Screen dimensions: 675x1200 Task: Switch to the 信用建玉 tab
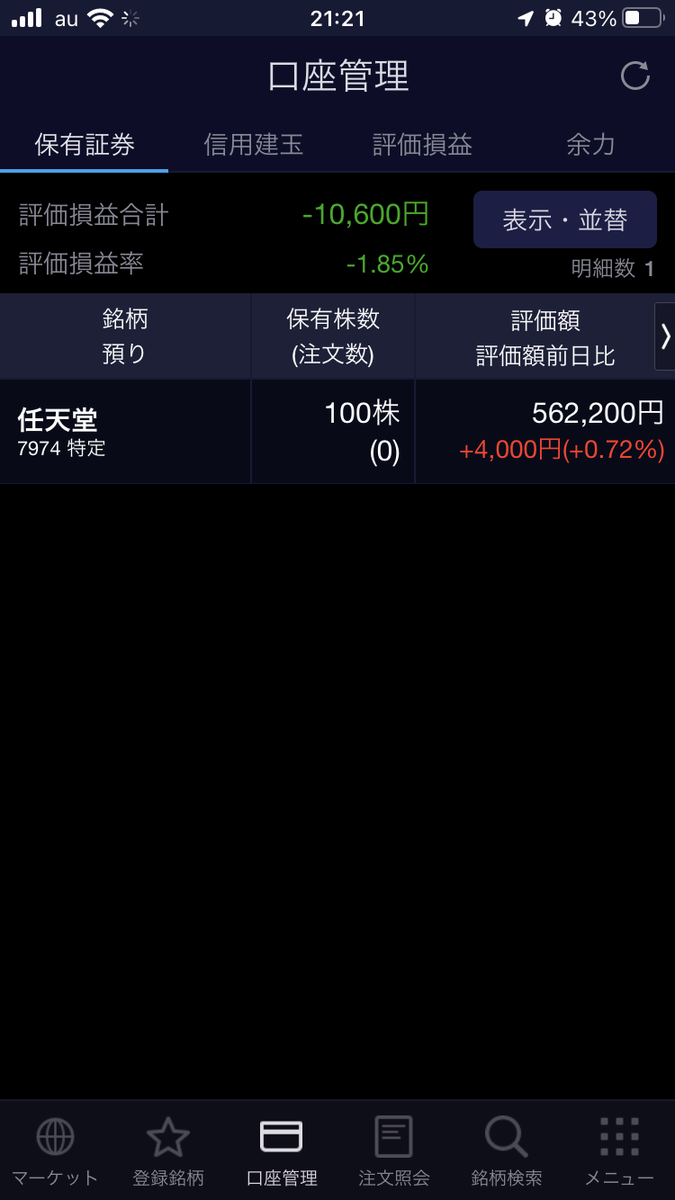(x=253, y=145)
